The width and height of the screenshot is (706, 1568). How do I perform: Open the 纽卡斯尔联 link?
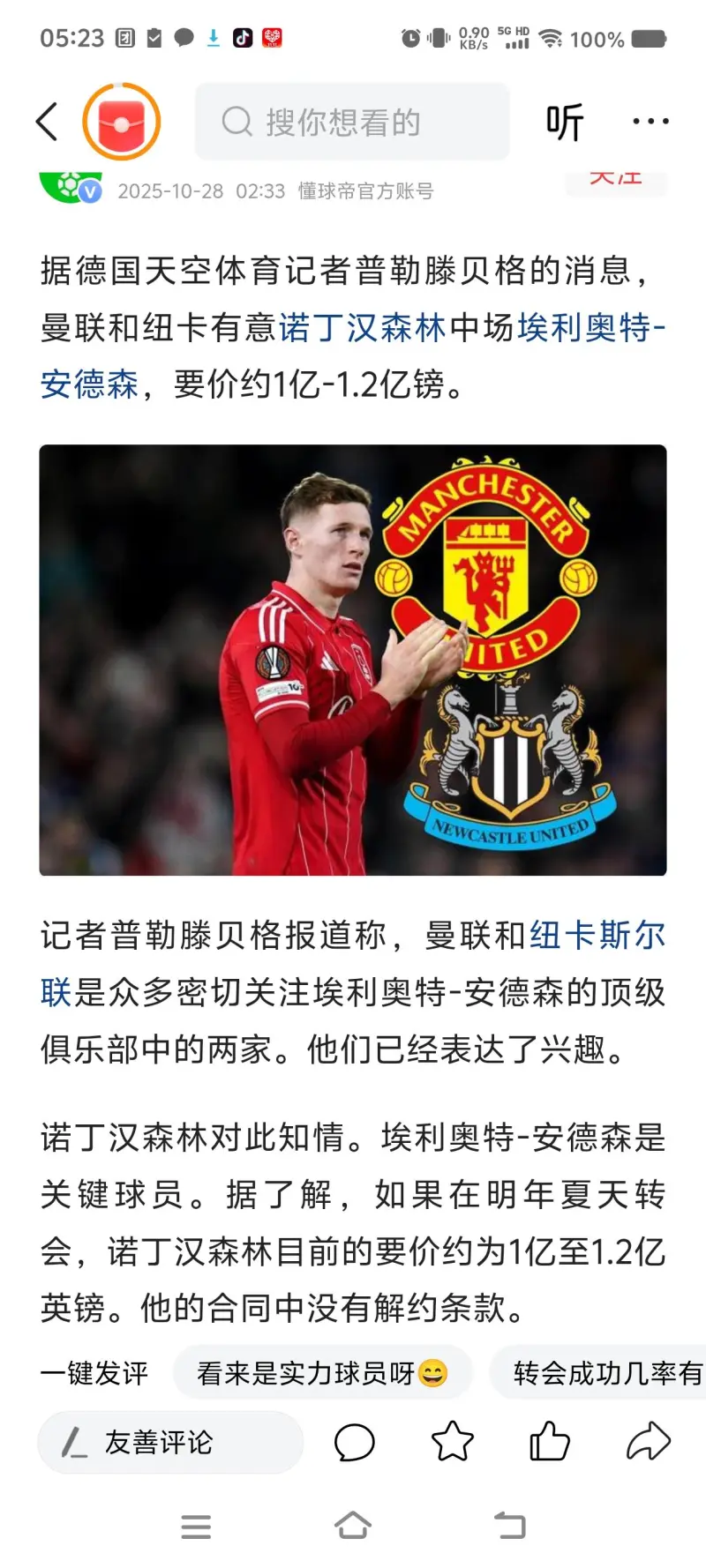click(597, 935)
